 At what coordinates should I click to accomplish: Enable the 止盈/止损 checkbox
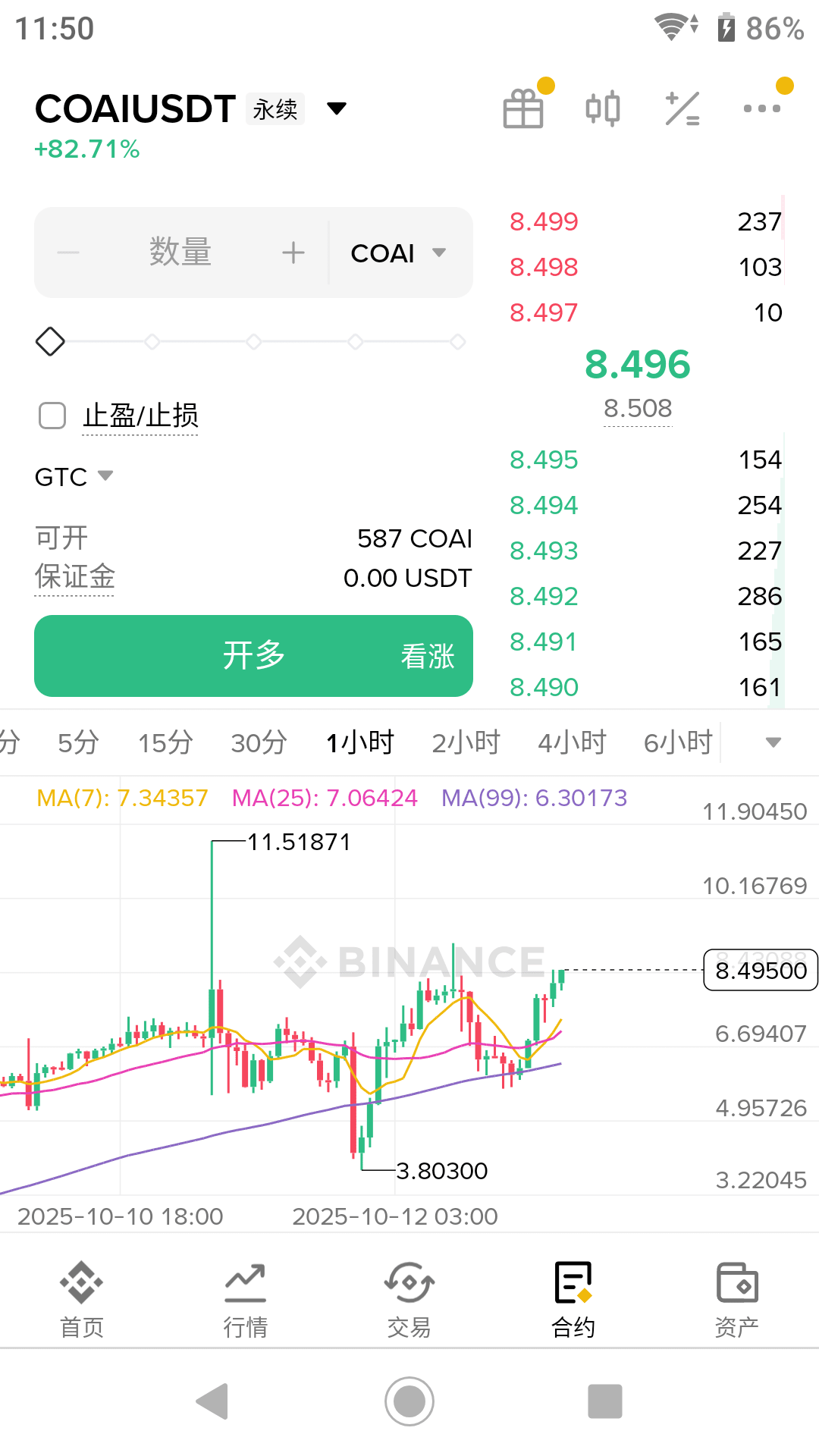point(52,416)
